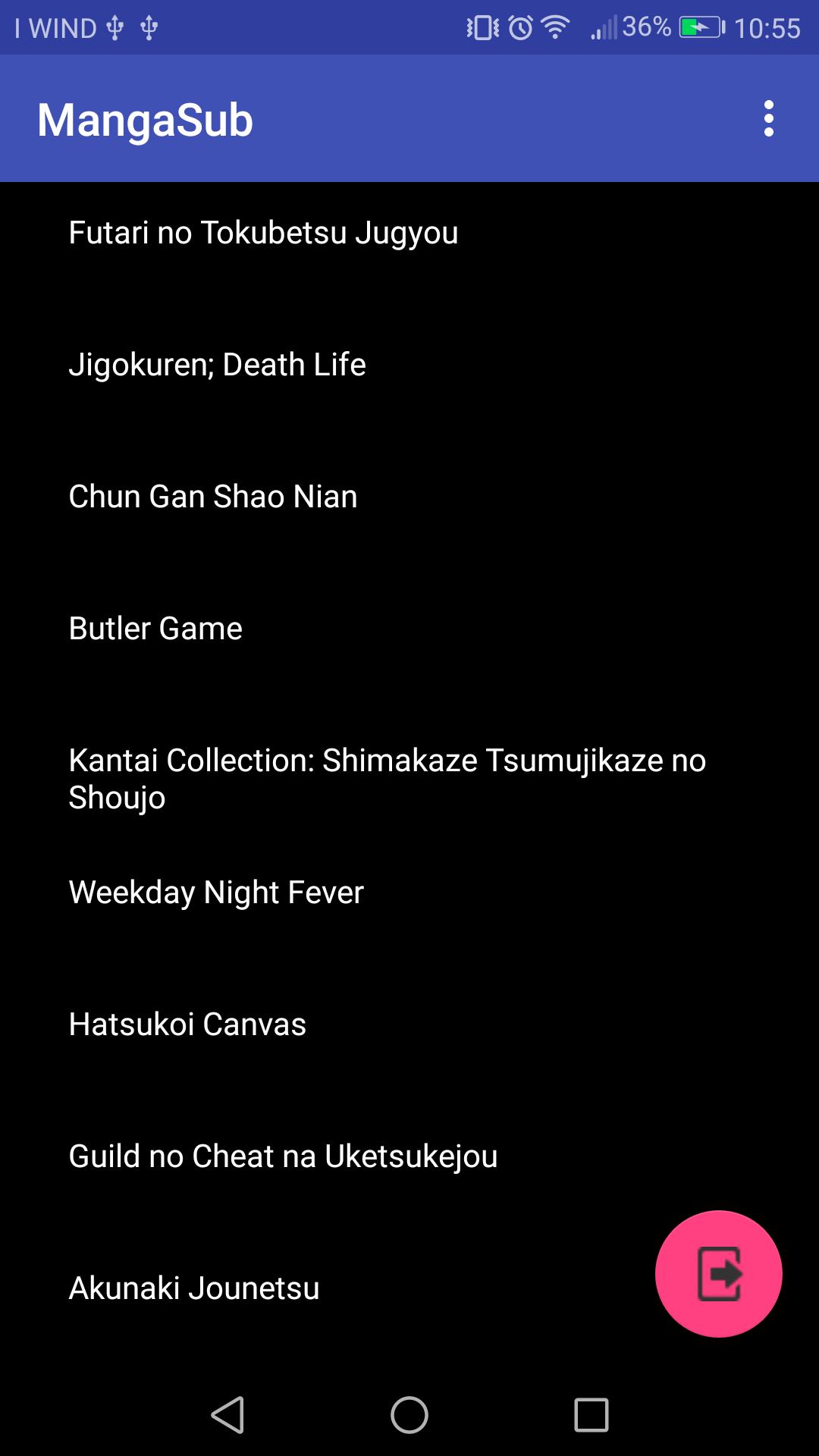Open the Butler Game entry
Screen dimensions: 819x1456
pos(155,629)
